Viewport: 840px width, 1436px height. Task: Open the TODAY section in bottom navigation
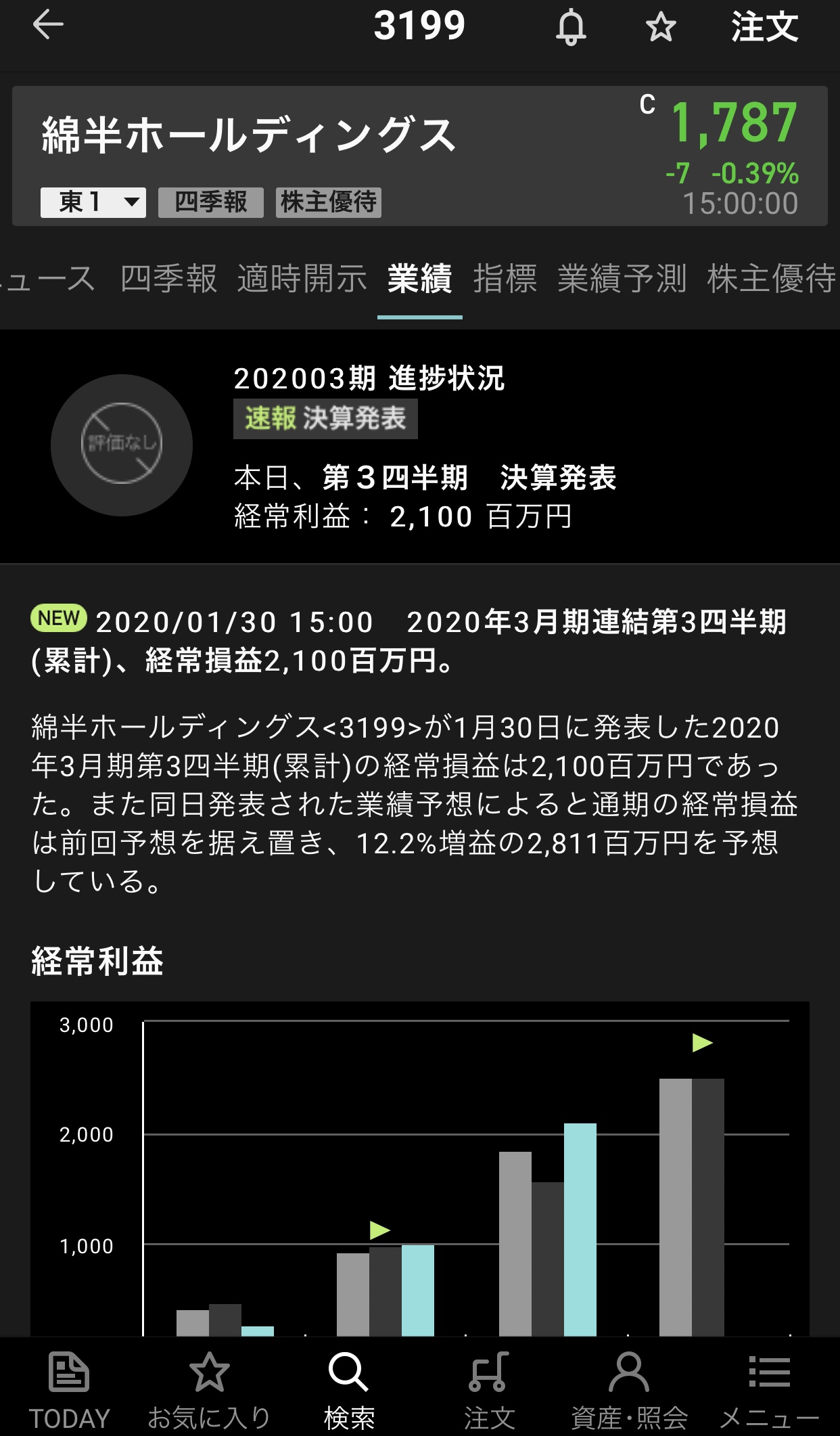(69, 1389)
